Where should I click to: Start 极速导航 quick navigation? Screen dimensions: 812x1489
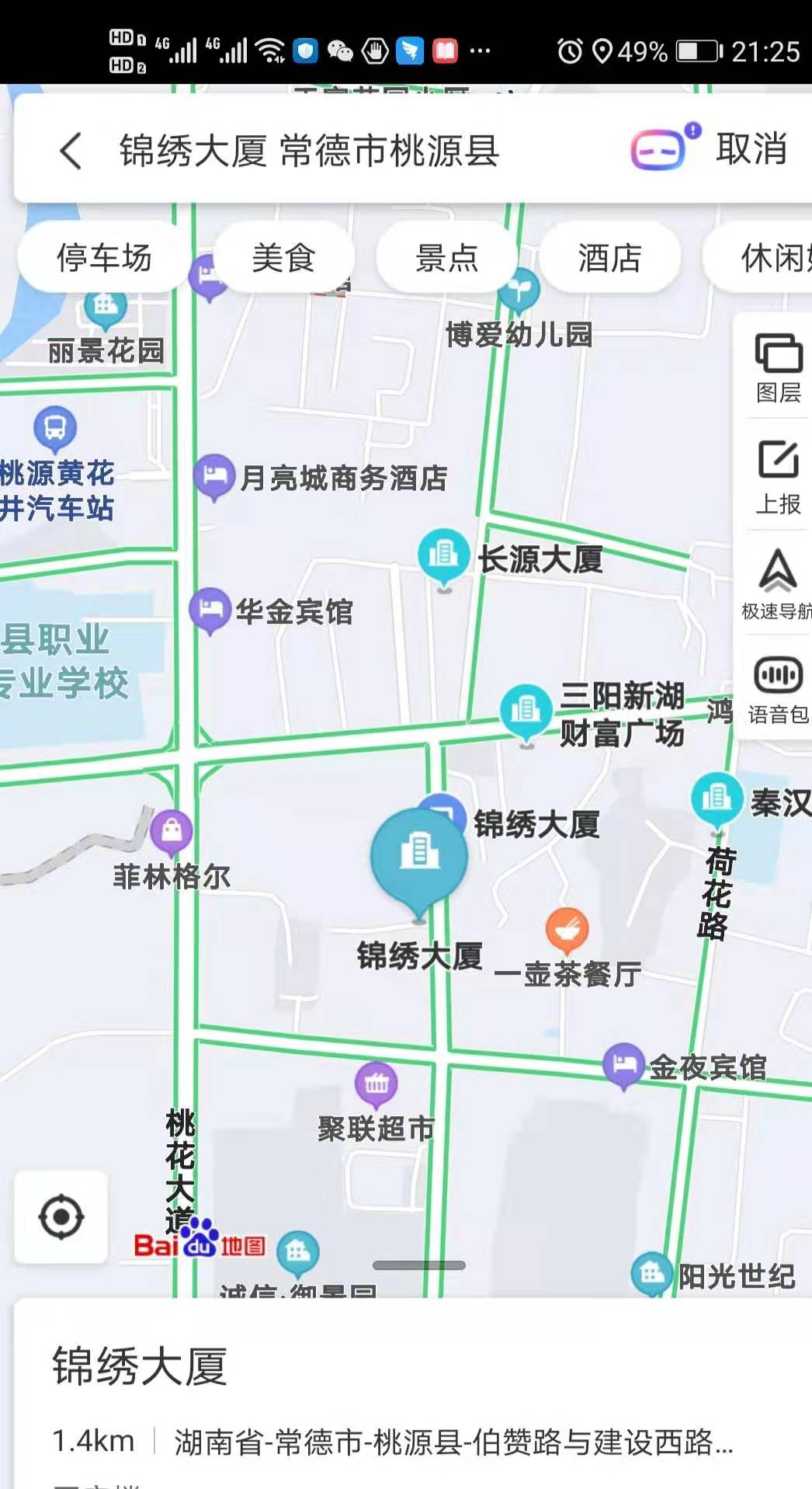pyautogui.click(x=777, y=584)
